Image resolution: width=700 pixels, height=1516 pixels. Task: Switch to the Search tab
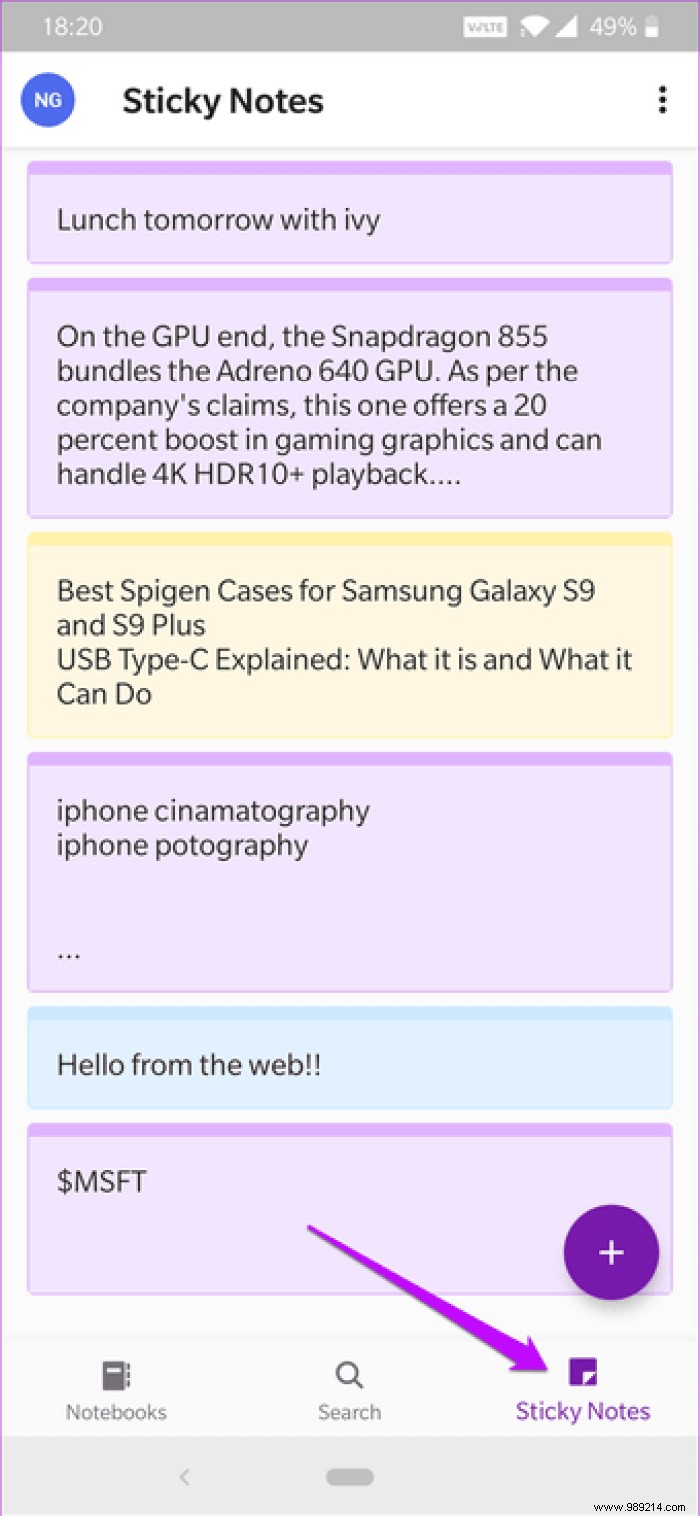coord(349,1390)
